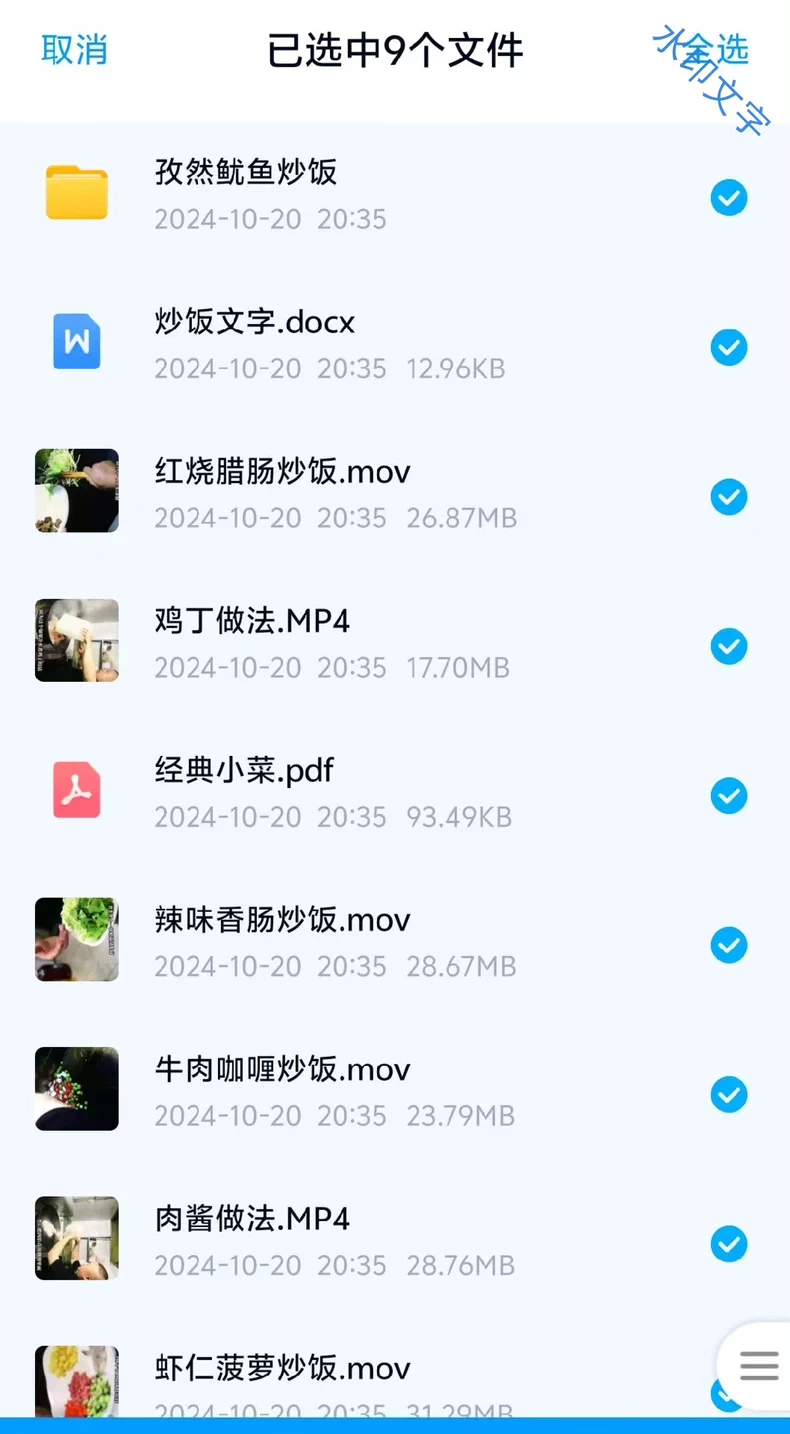Deselect the 肉酱做法.MP4 checkmark
Screen dimensions: 790x1434
point(729,1244)
